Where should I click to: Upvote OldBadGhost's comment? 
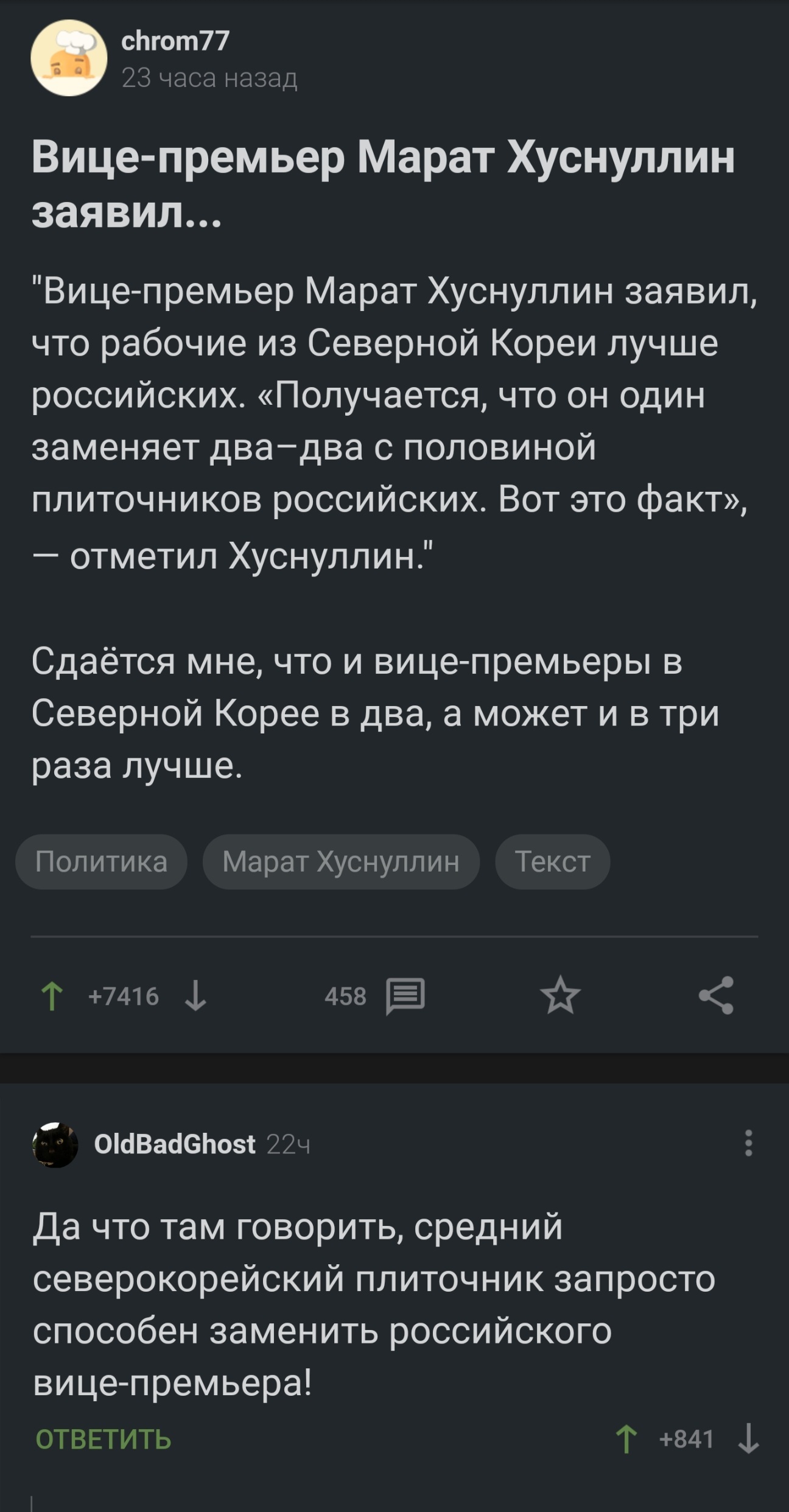click(x=626, y=1440)
